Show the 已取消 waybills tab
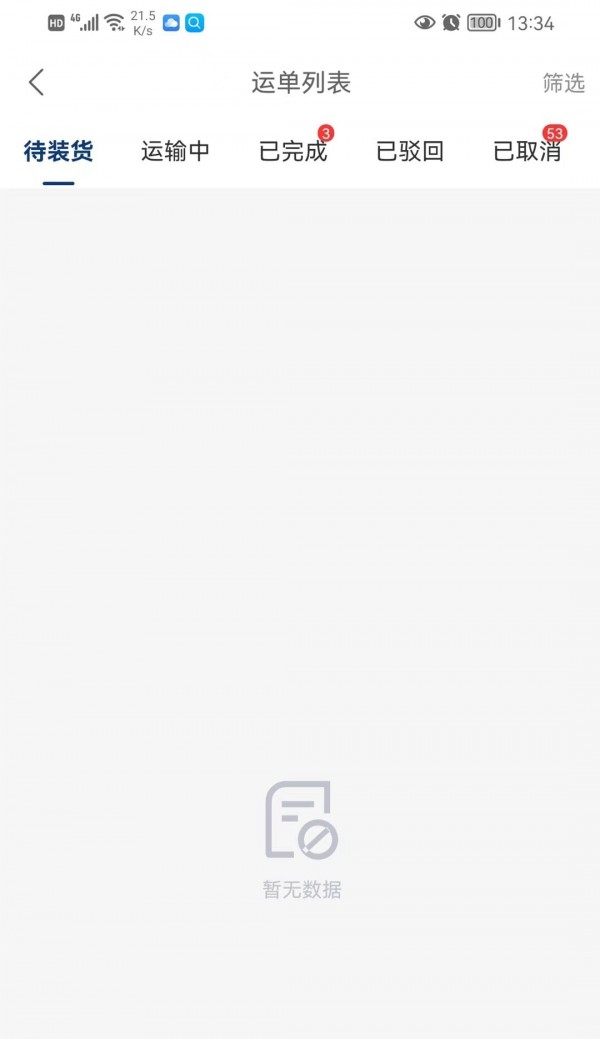This screenshot has height=1039, width=600. click(527, 152)
